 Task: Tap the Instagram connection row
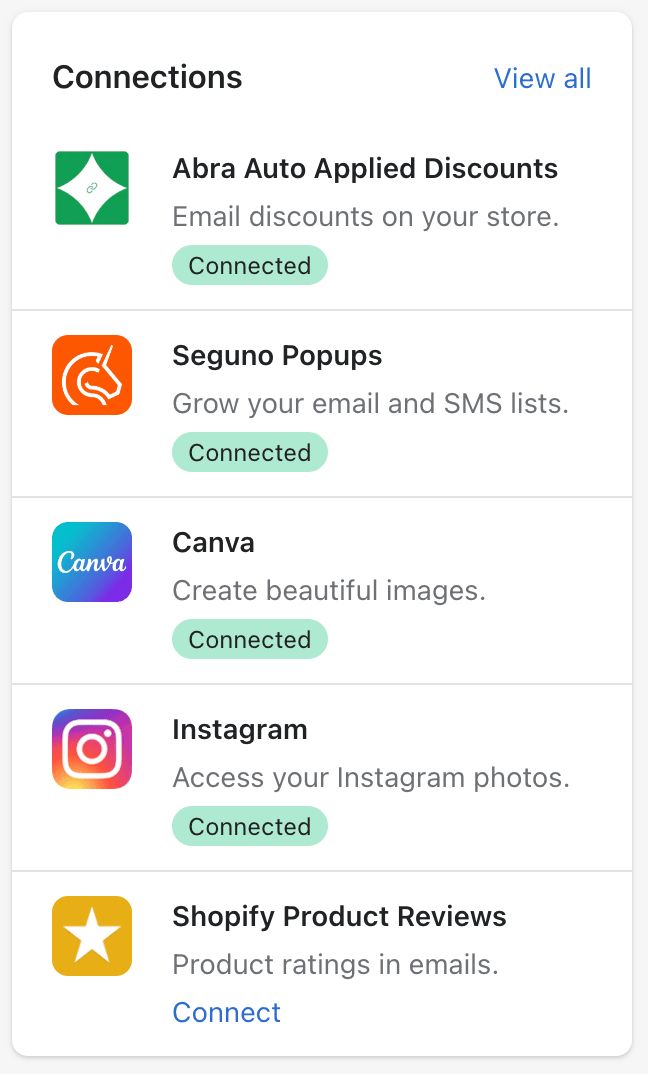[239, 730]
